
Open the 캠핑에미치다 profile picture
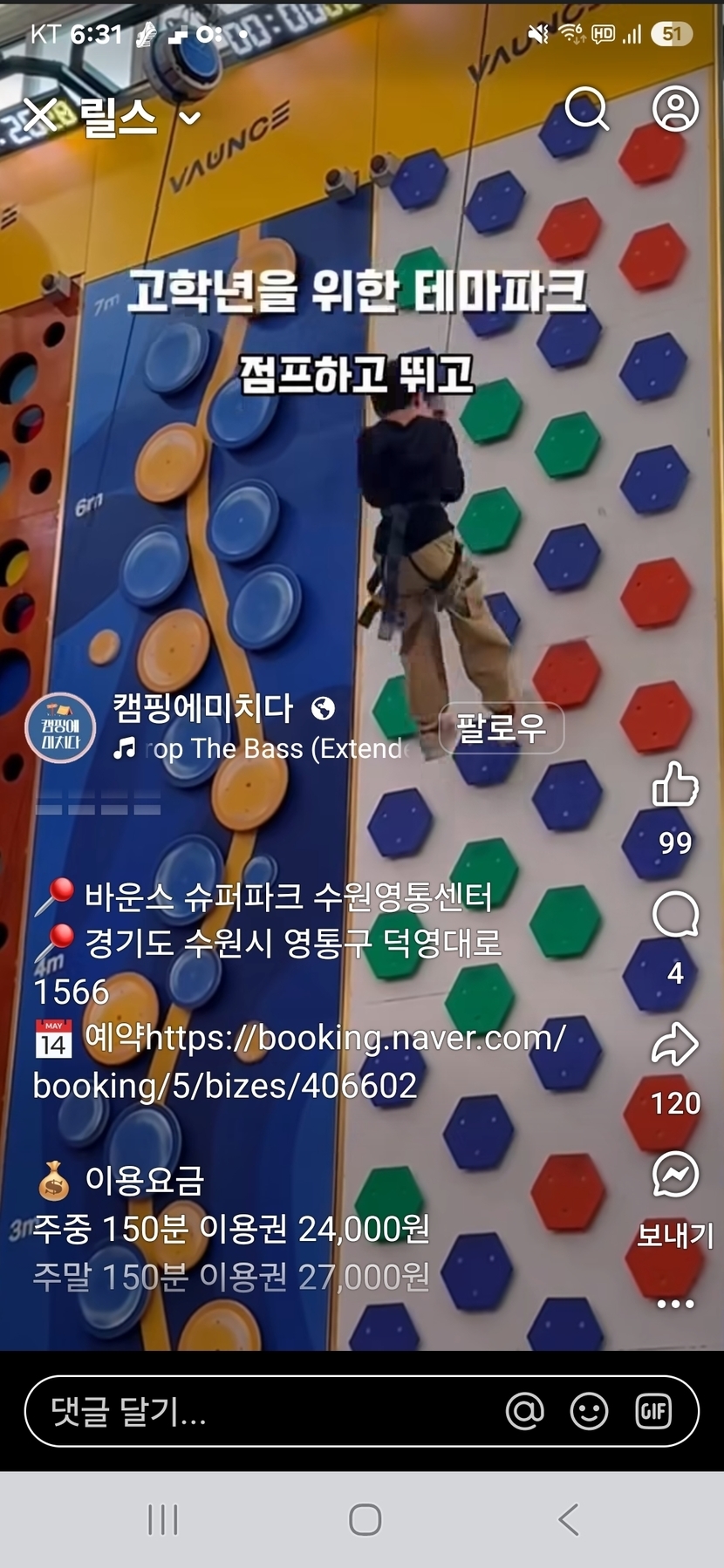point(60,727)
